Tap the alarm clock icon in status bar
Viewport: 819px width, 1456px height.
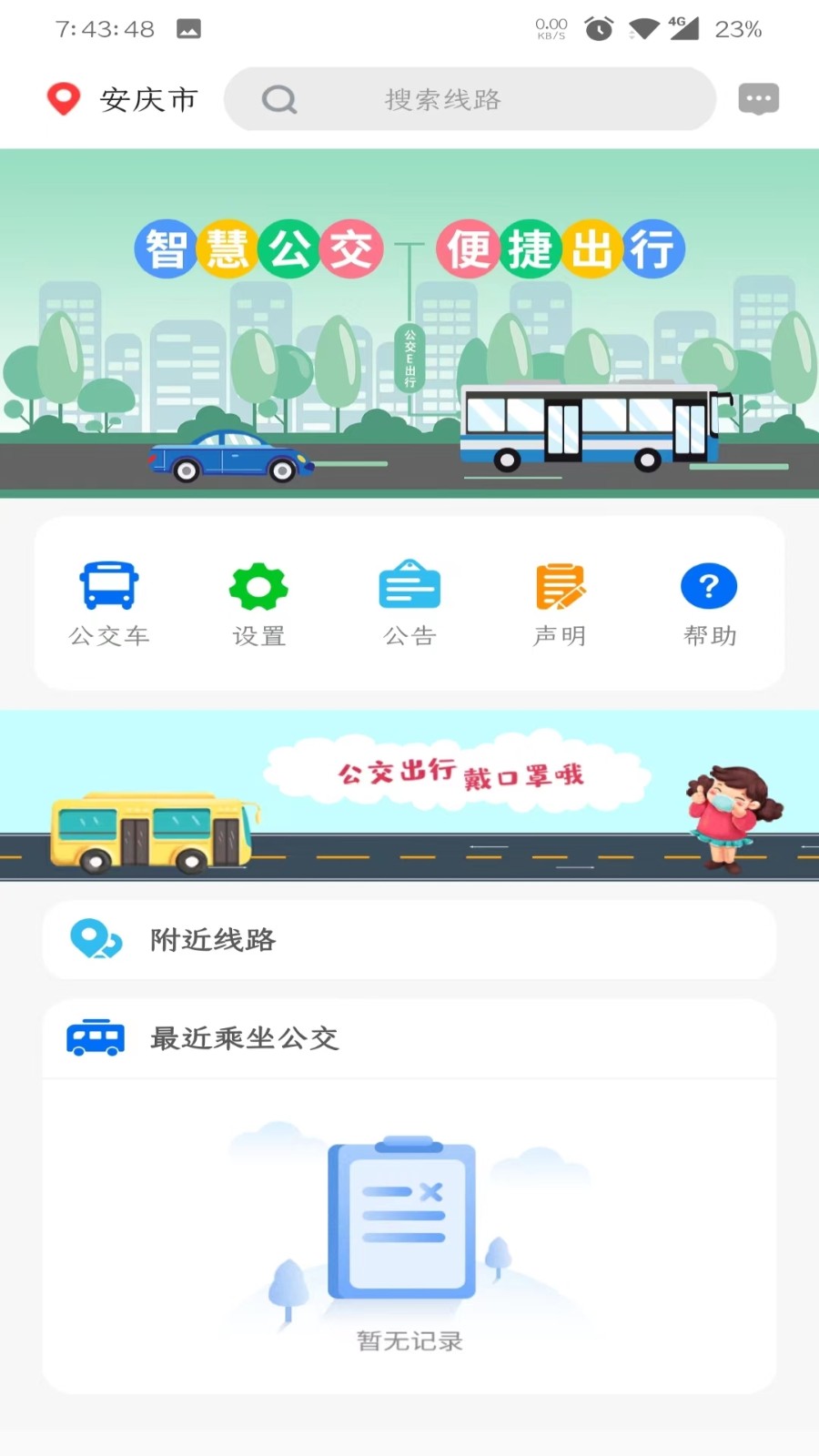click(x=598, y=28)
